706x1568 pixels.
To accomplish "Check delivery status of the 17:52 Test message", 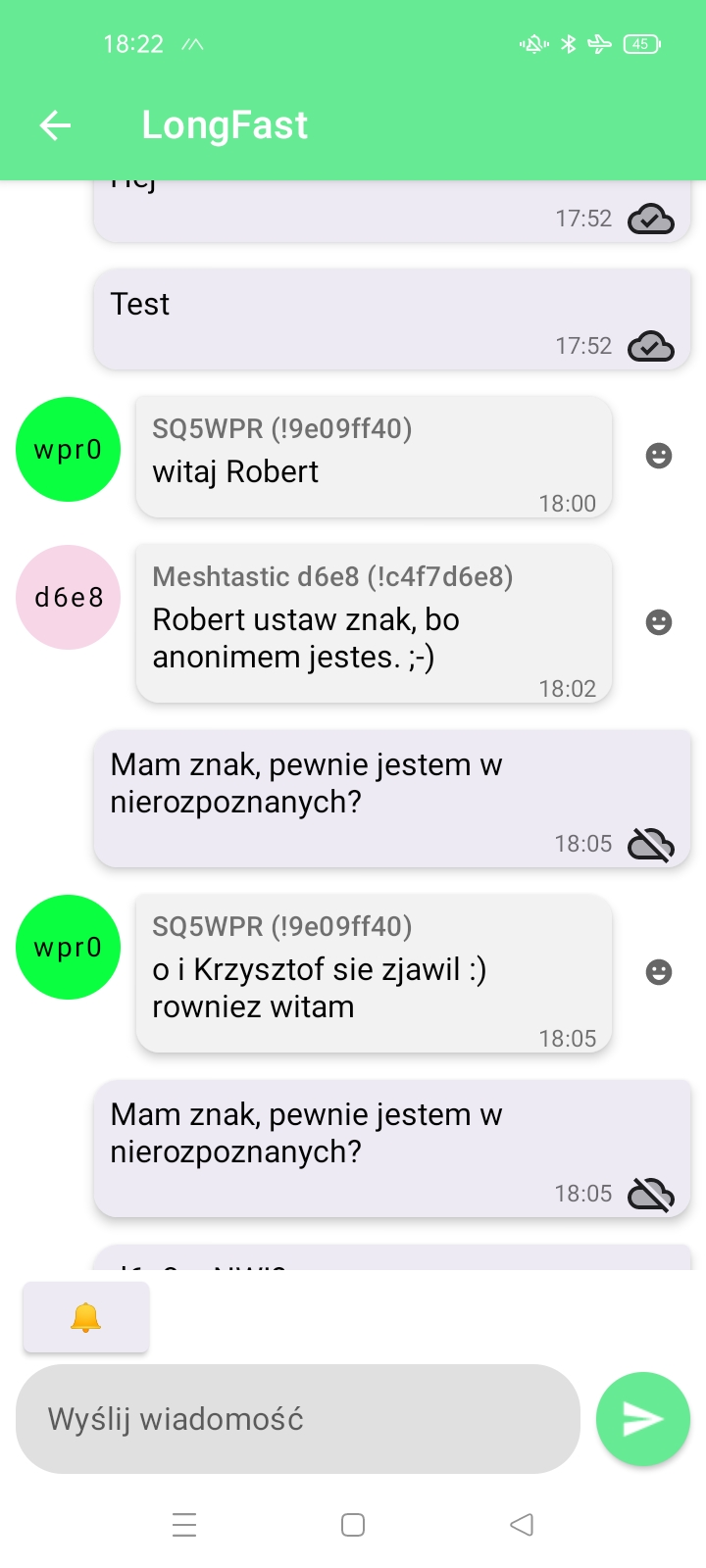I will (x=651, y=346).
